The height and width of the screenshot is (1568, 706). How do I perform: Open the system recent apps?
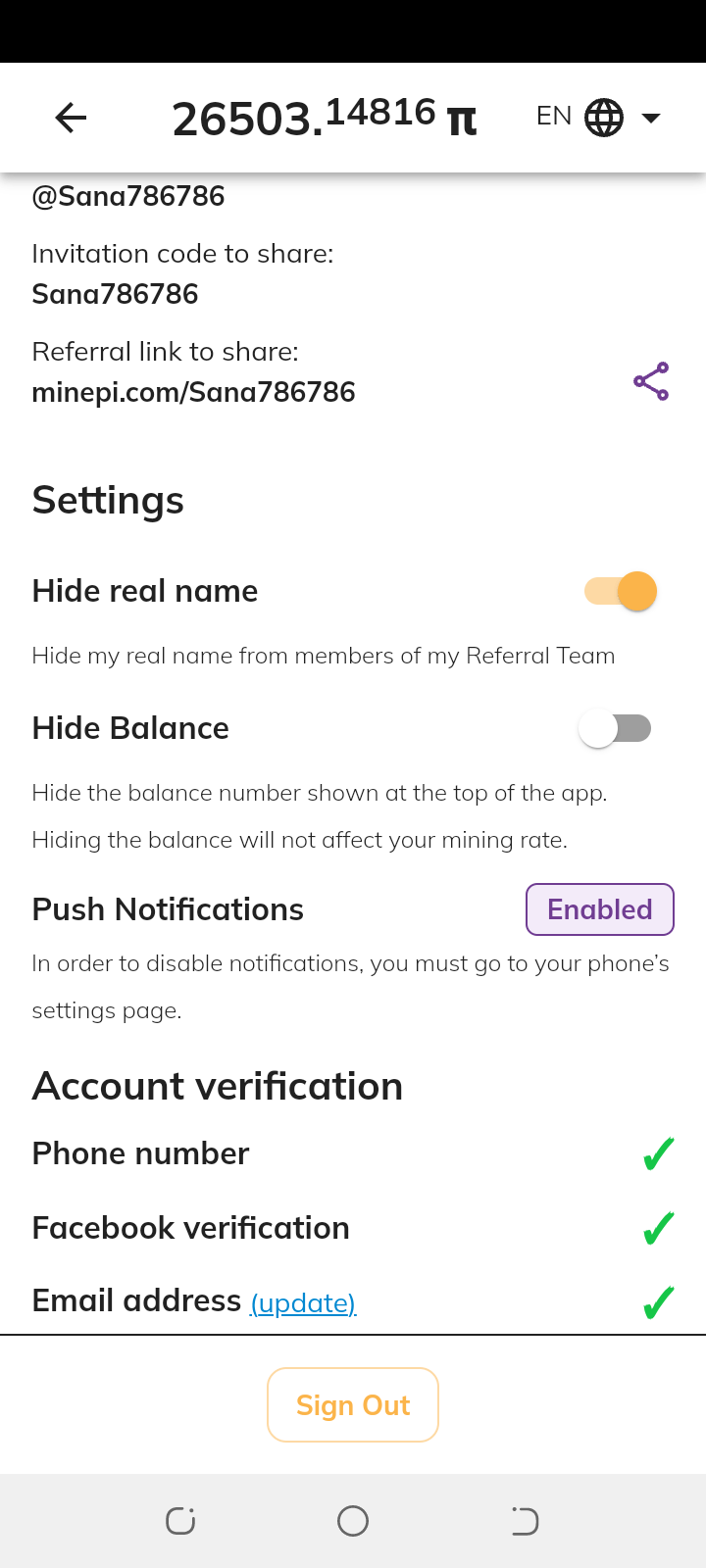[x=180, y=1521]
